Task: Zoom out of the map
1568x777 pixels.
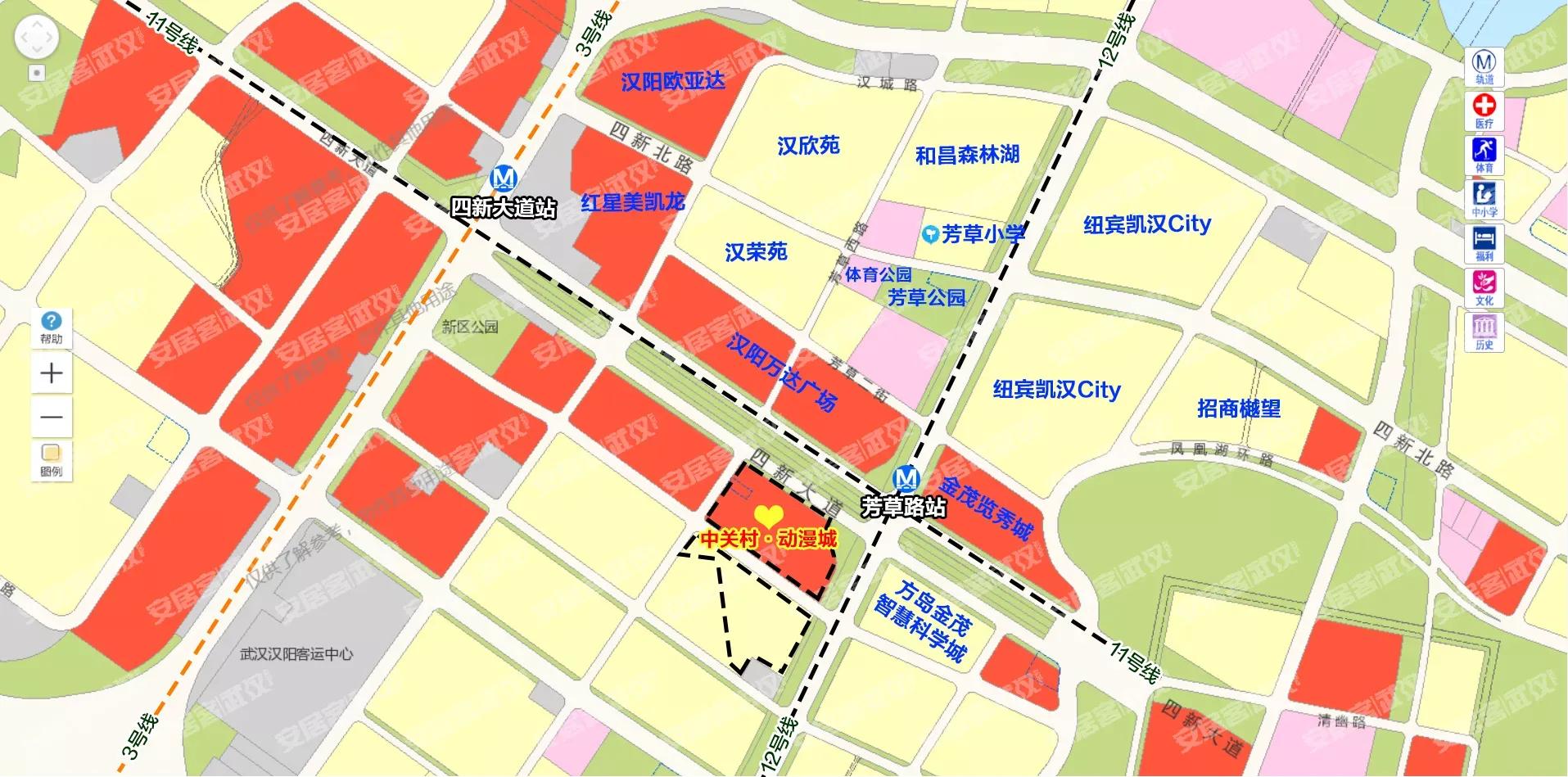Action: pos(52,417)
